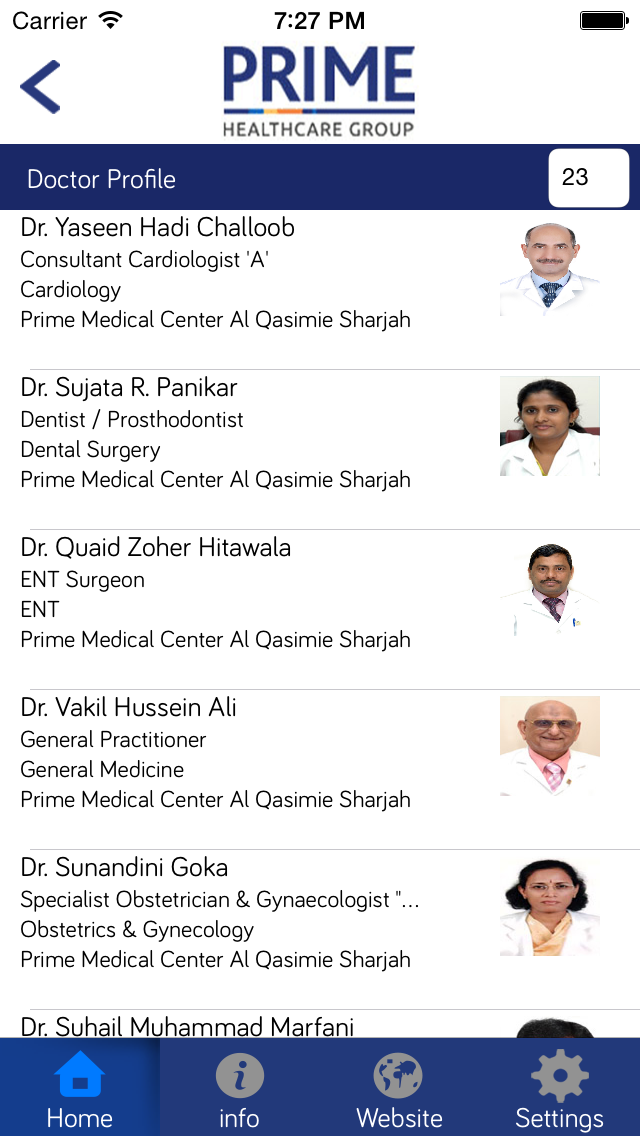640x1136 pixels.
Task: Open the info tab
Action: click(239, 1087)
